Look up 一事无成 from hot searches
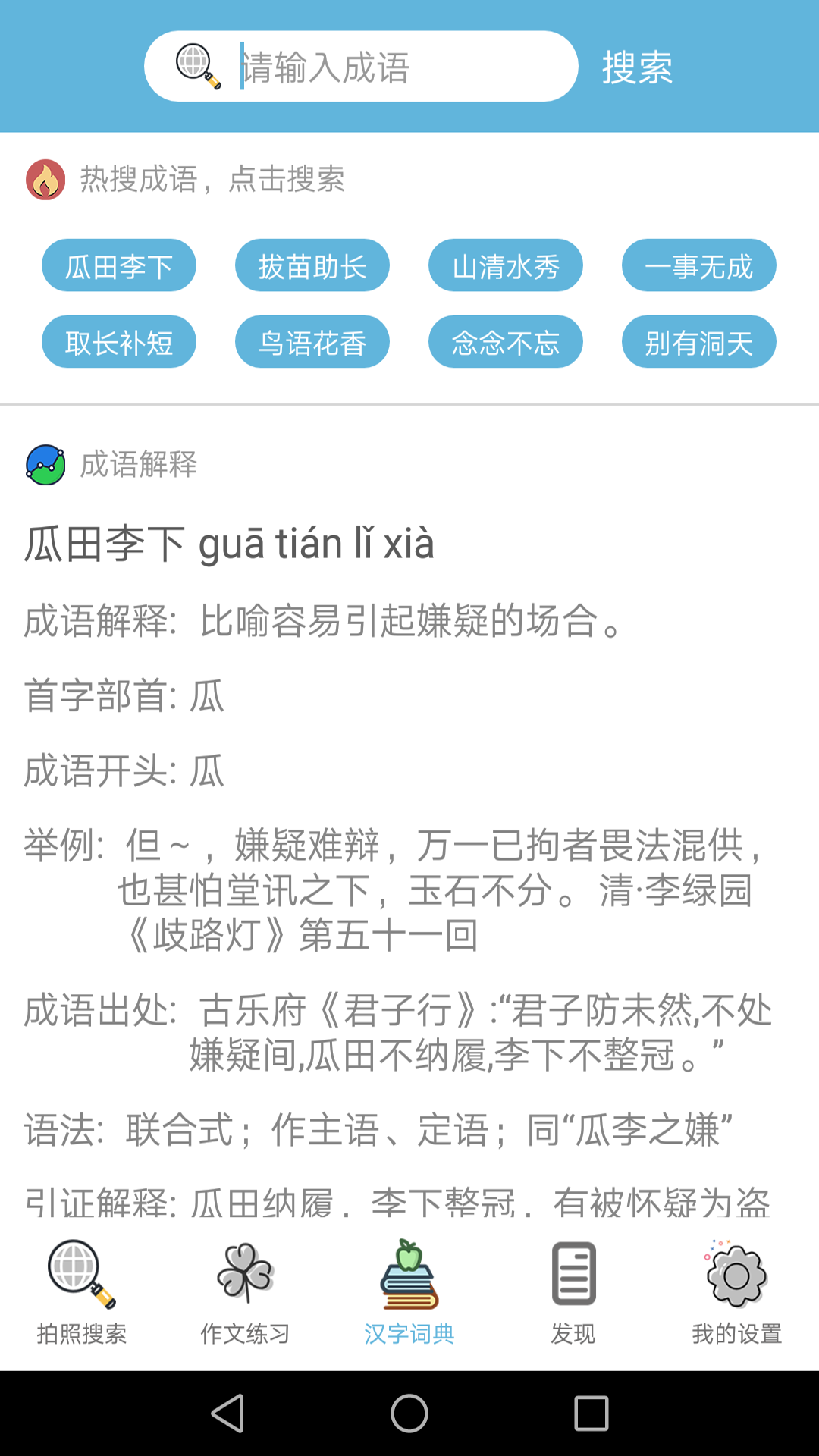Viewport: 819px width, 1456px height. pos(698,266)
